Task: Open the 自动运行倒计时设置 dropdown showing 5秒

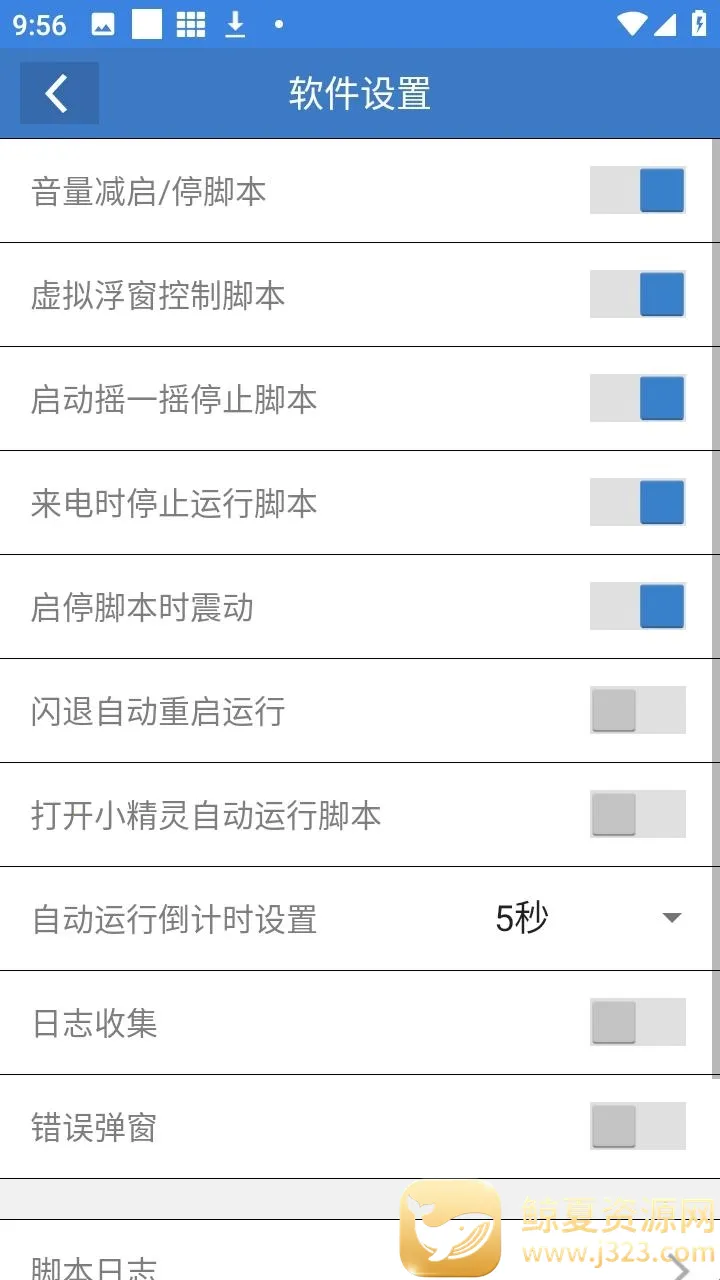Action: 588,918
